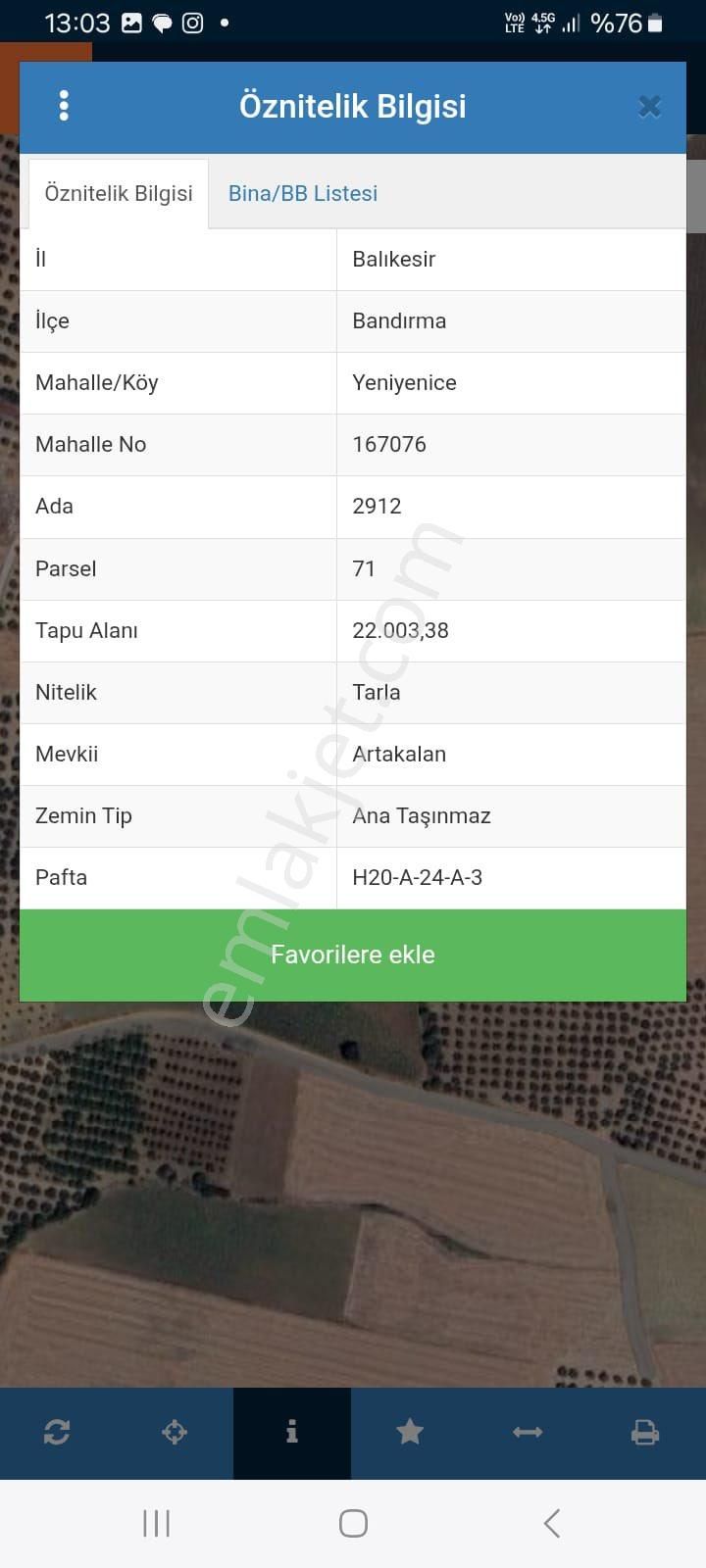The image size is (706, 1568).
Task: Tap the double-arrow measure icon
Action: click(x=528, y=1433)
